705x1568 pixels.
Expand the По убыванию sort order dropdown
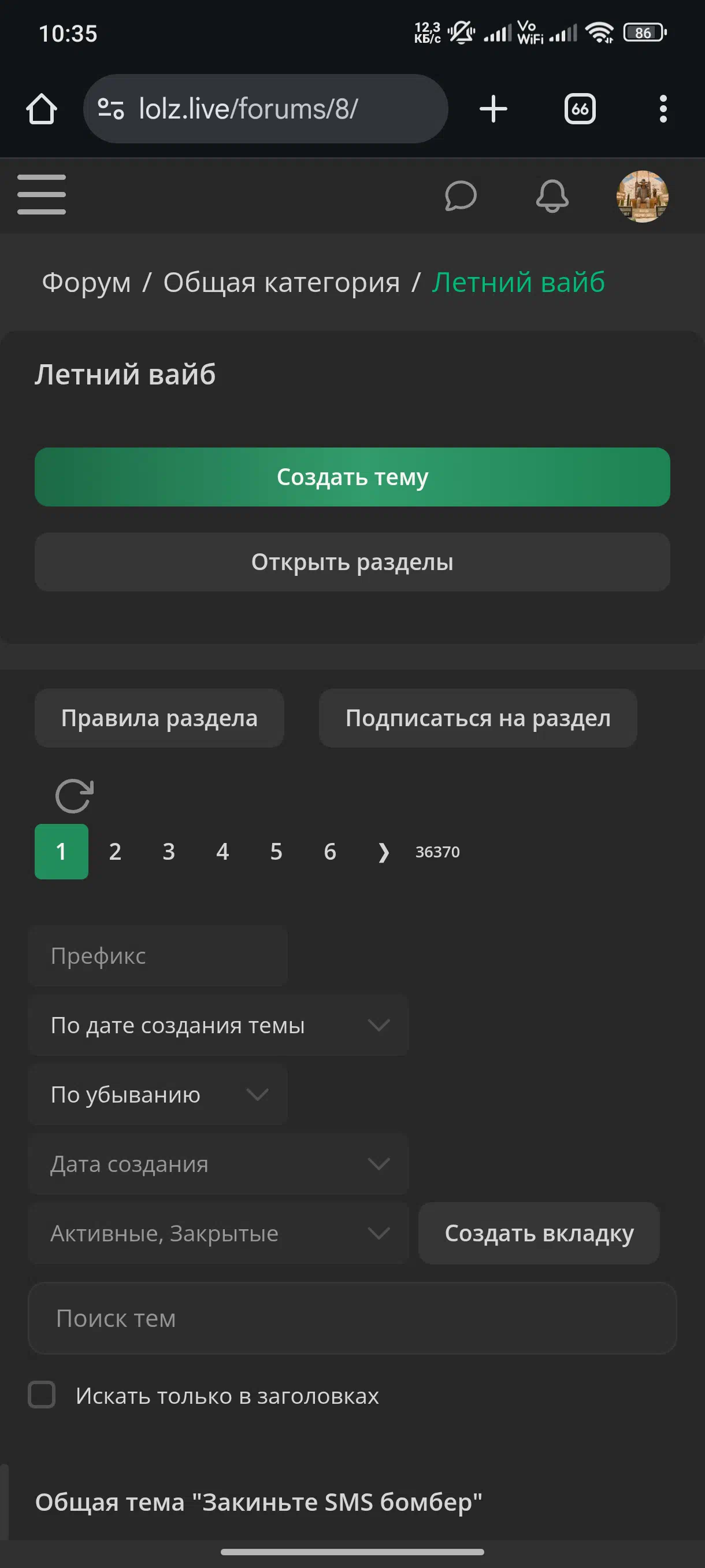[x=158, y=1094]
